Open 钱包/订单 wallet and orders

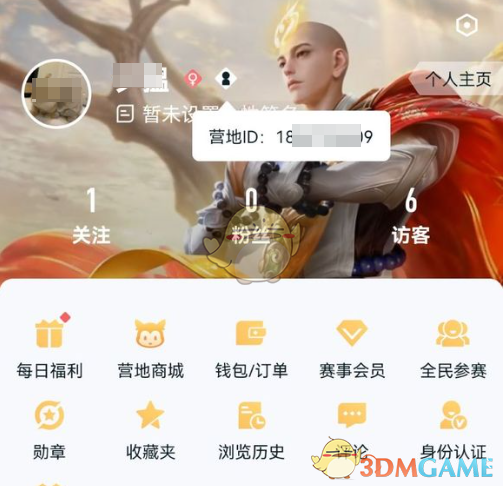(251, 348)
